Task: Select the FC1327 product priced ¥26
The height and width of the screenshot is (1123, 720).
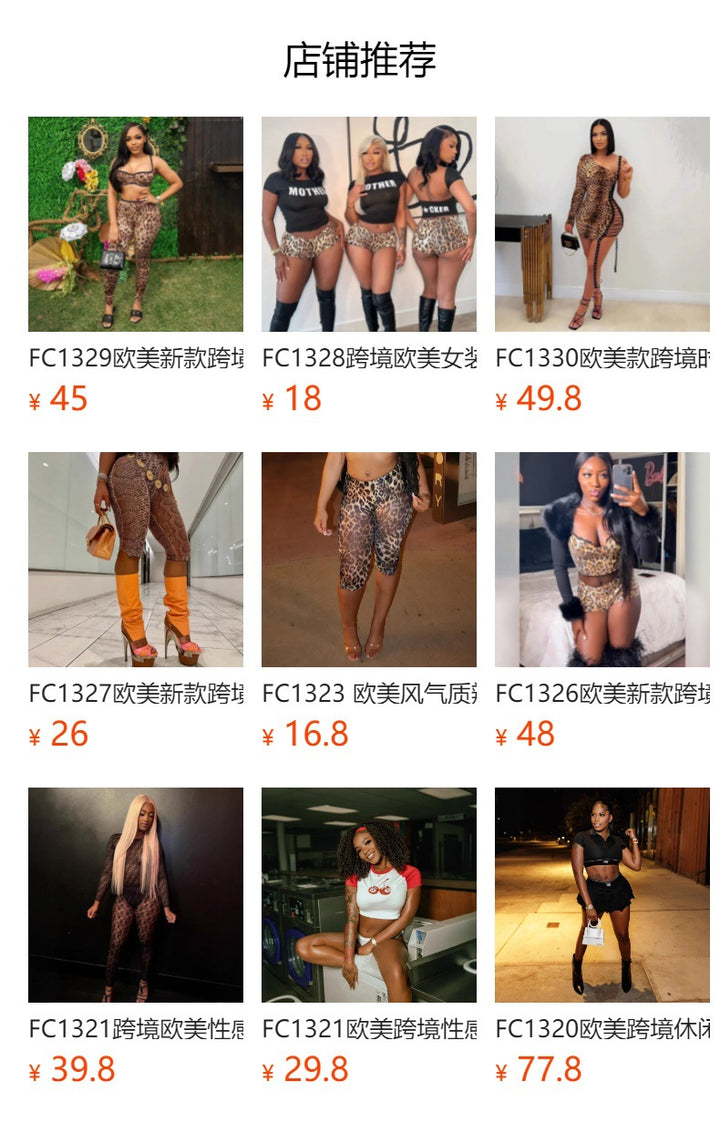Action: tap(135, 559)
